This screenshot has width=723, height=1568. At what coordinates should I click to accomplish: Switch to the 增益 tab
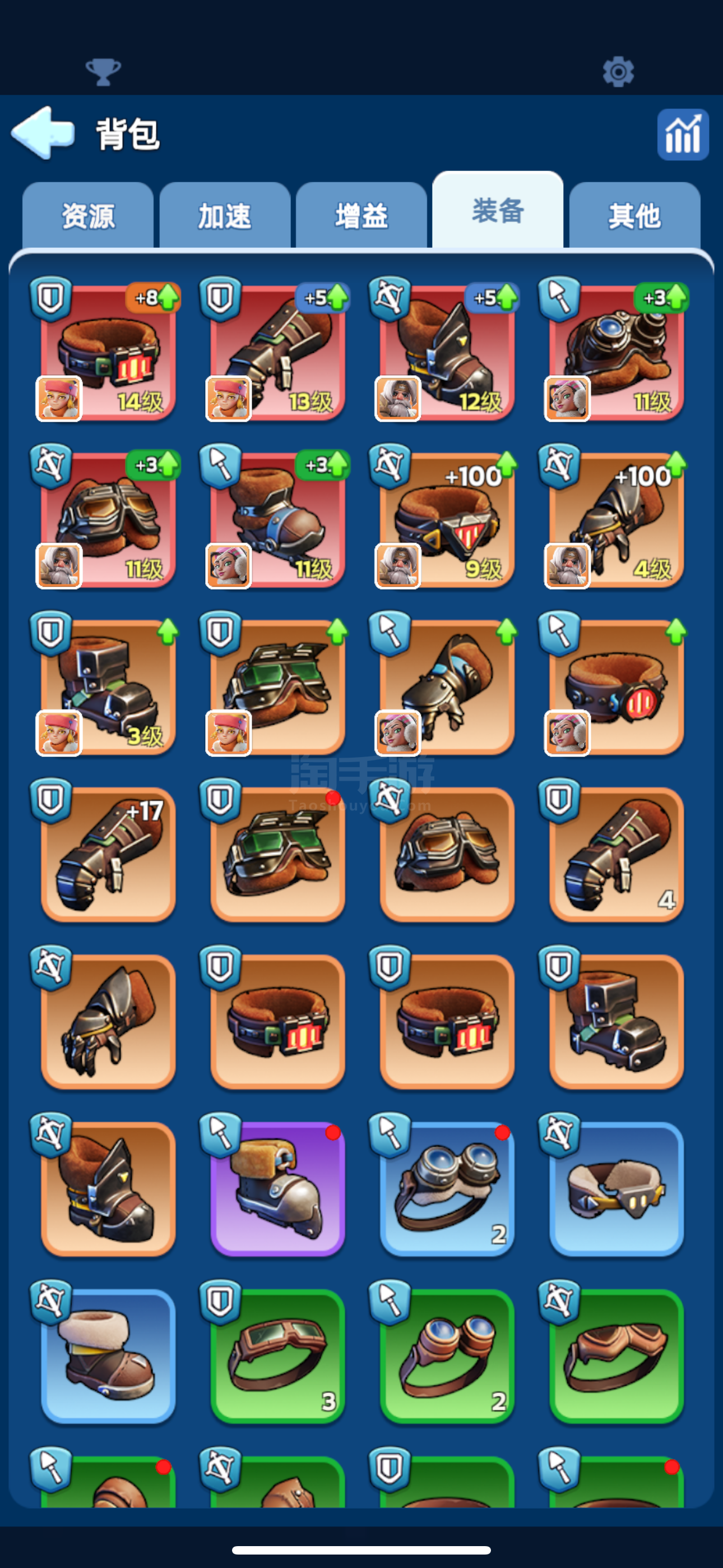361,215
